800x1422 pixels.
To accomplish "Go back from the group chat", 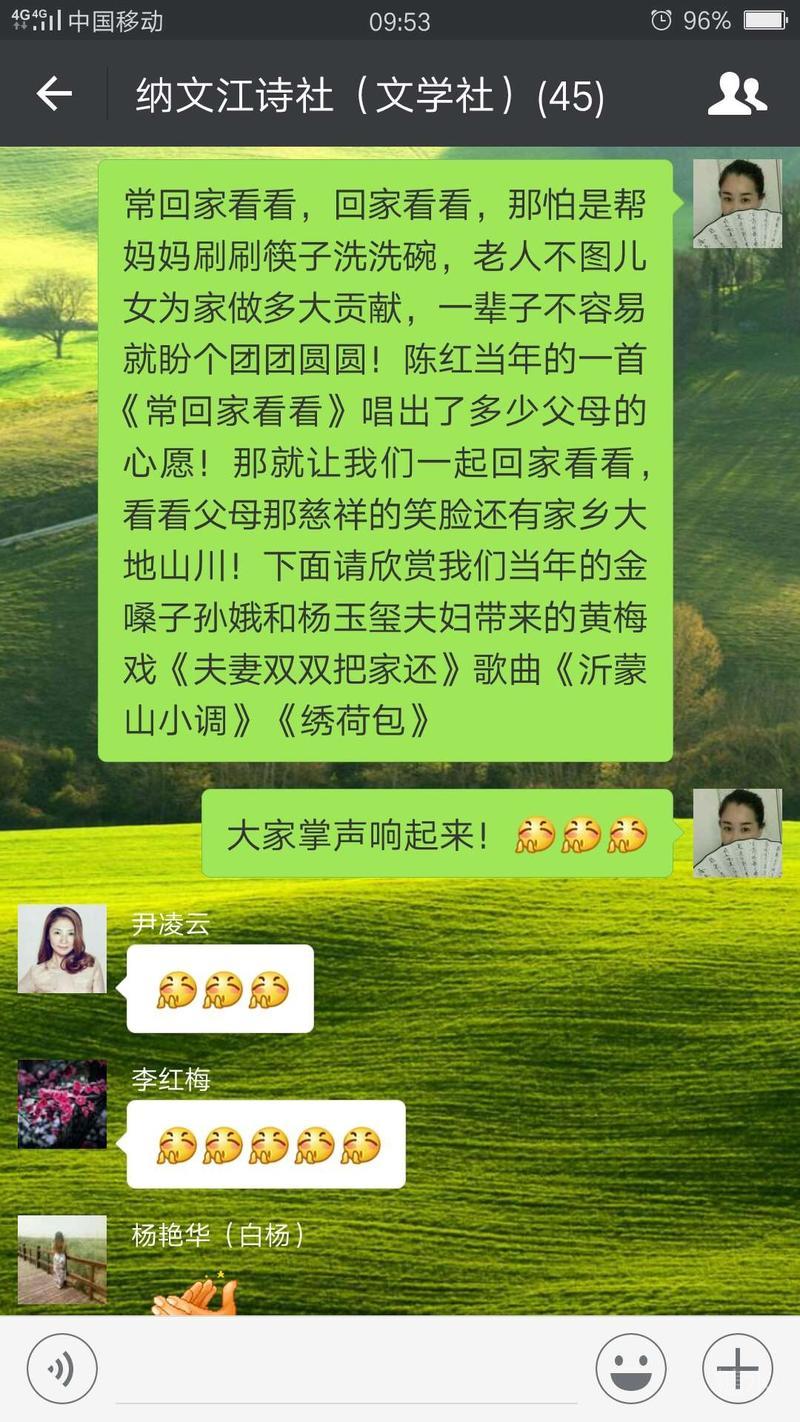I will (54, 95).
